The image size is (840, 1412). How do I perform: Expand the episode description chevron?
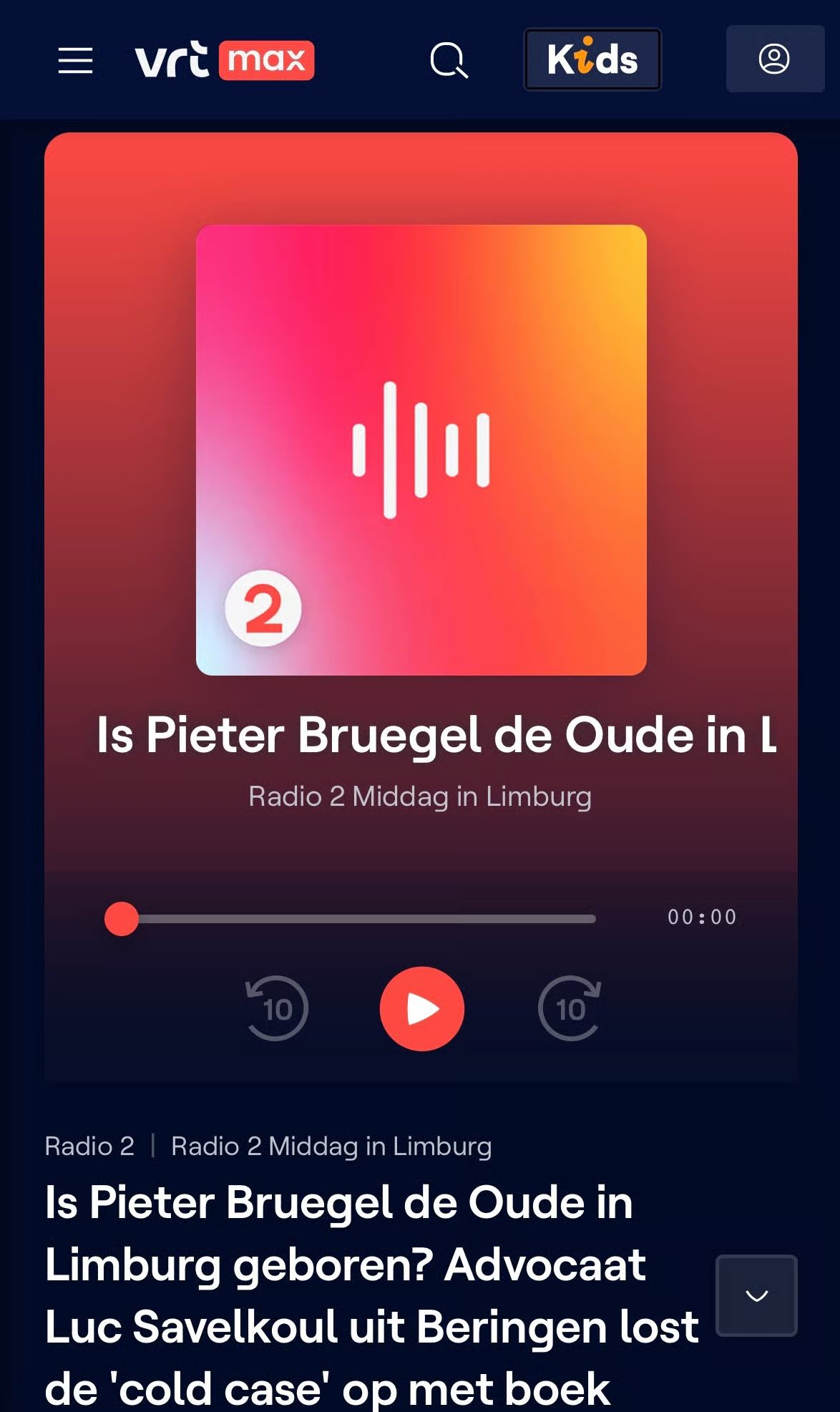click(756, 1295)
